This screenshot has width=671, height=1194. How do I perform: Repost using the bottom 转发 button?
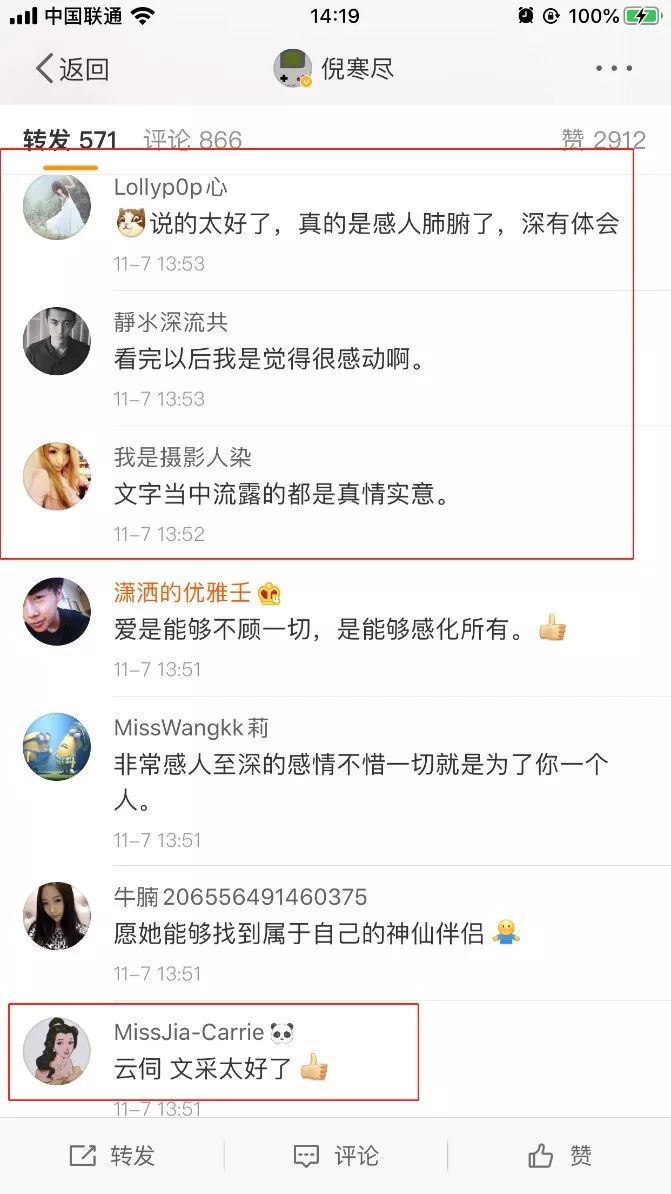click(112, 1156)
